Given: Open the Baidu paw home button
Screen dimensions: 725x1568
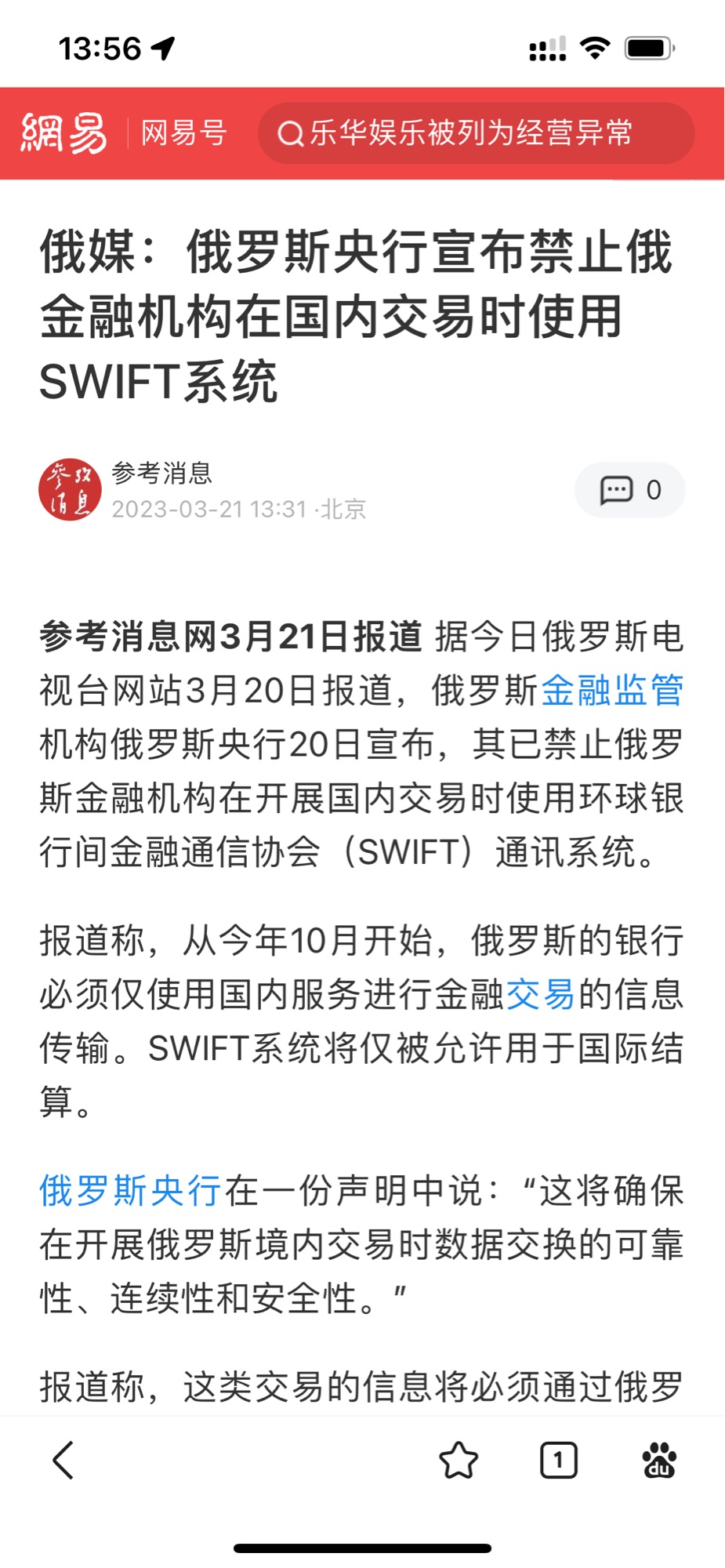Looking at the screenshot, I should coord(659,1460).
